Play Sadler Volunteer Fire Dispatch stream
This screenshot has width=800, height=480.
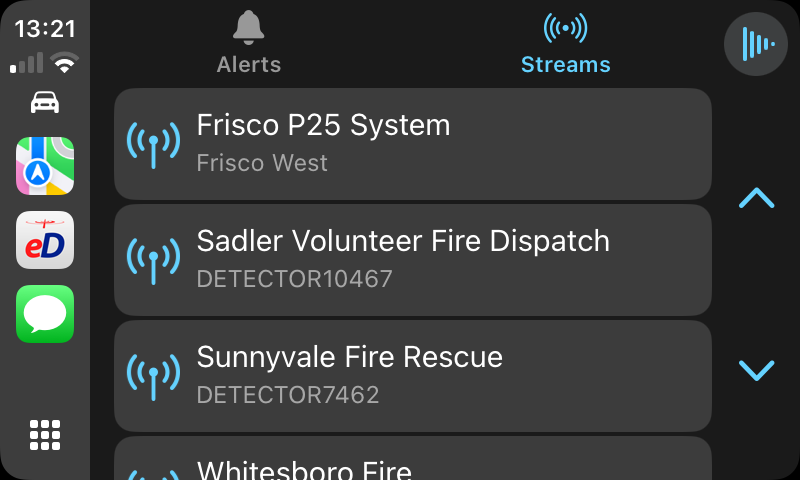coord(412,260)
